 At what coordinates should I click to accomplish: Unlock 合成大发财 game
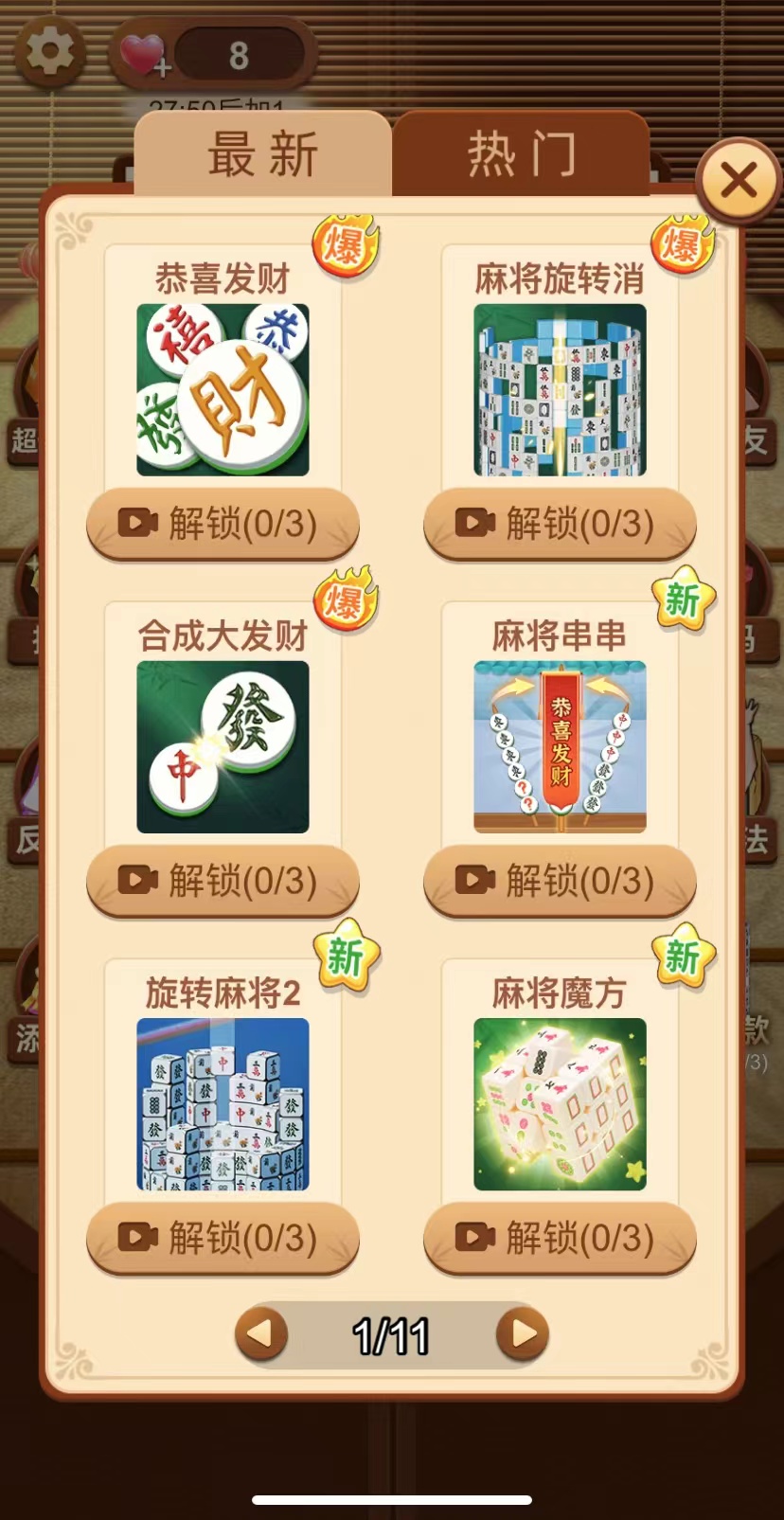click(x=223, y=881)
